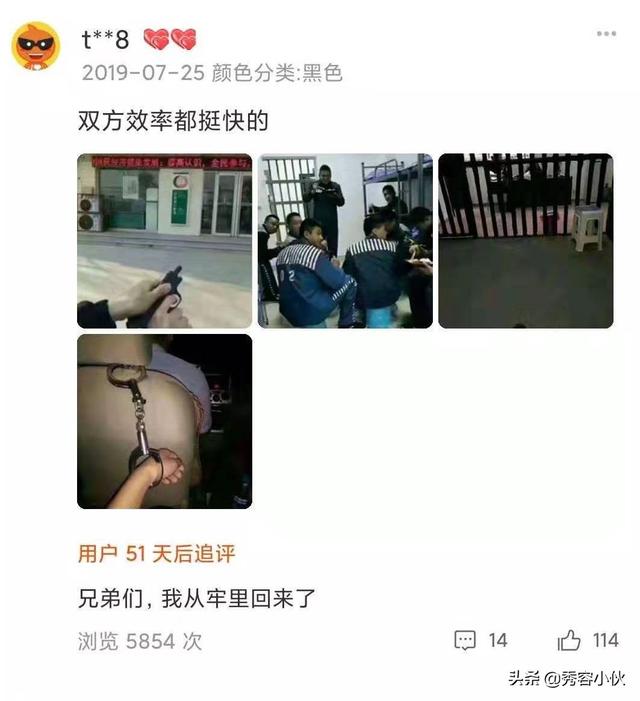Like this review with 114 likes
The width and height of the screenshot is (640, 701).
(x=588, y=640)
